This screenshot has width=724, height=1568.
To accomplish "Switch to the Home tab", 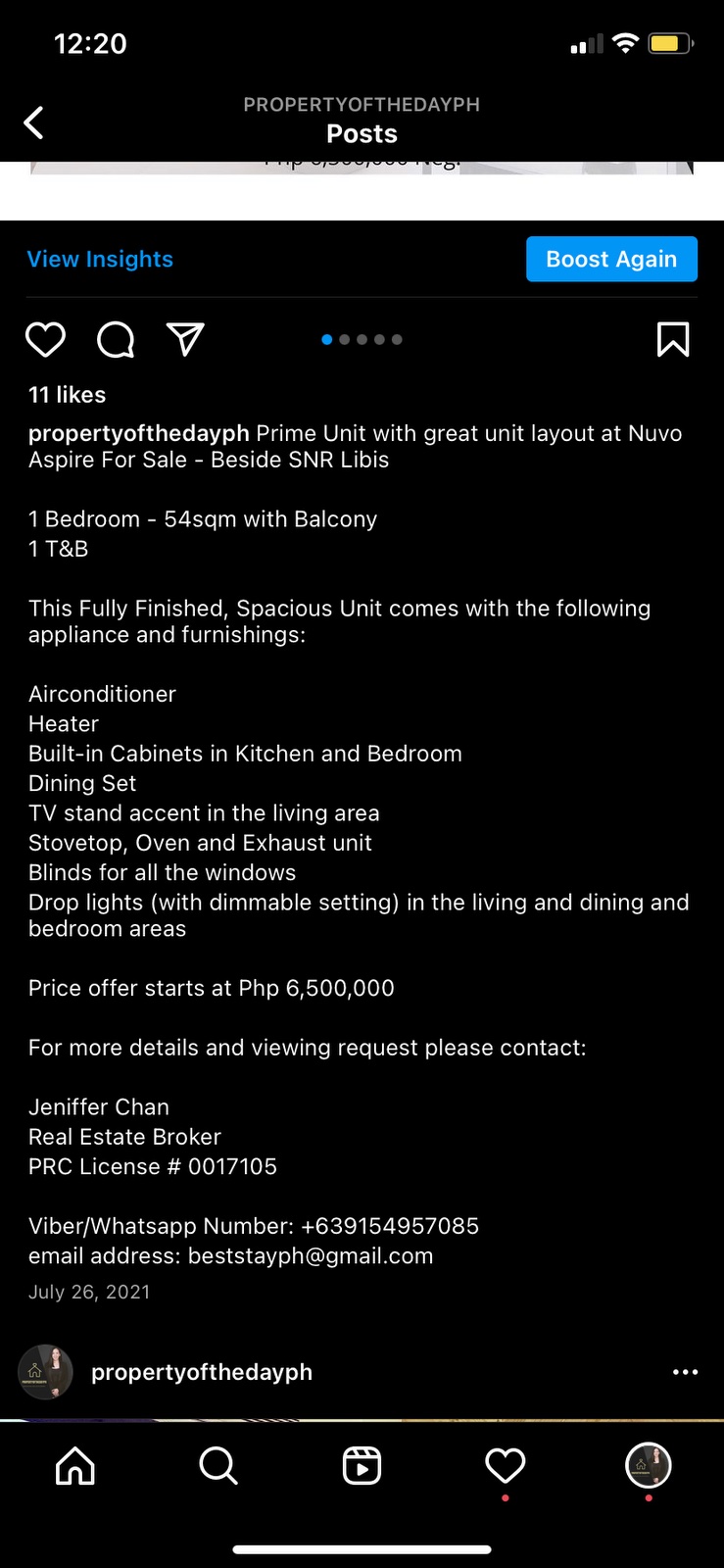I will pos(75,1466).
